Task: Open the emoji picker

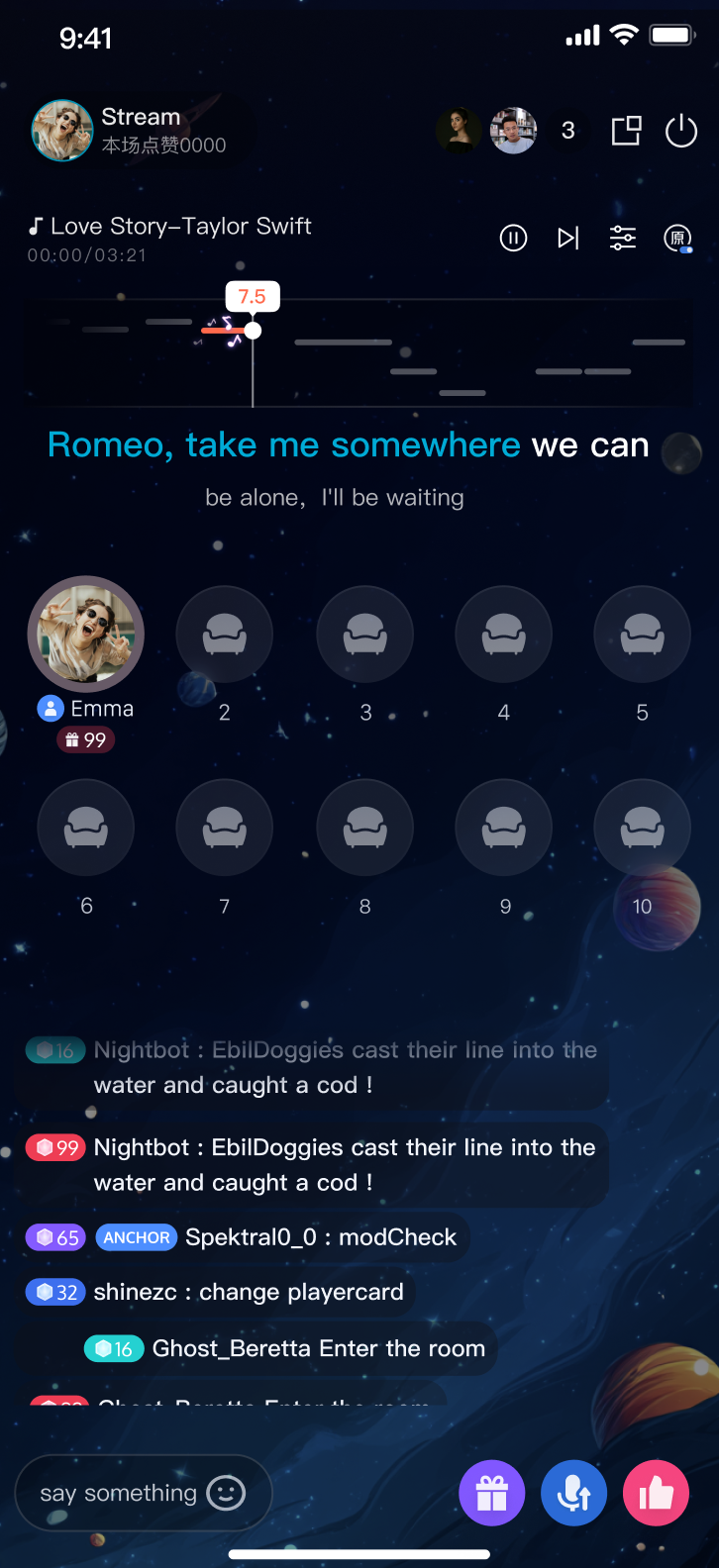Action: (226, 1493)
